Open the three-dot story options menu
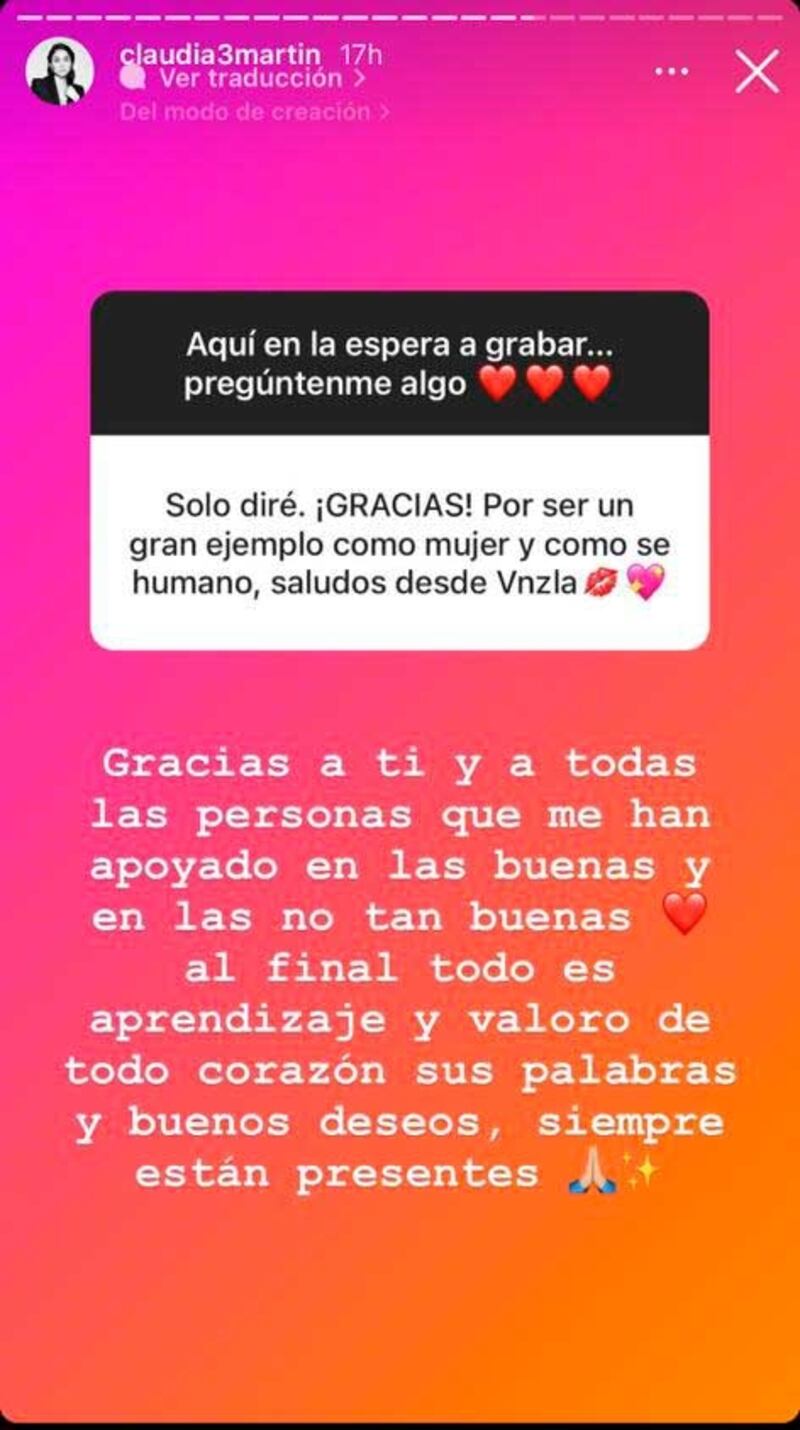 pos(672,72)
